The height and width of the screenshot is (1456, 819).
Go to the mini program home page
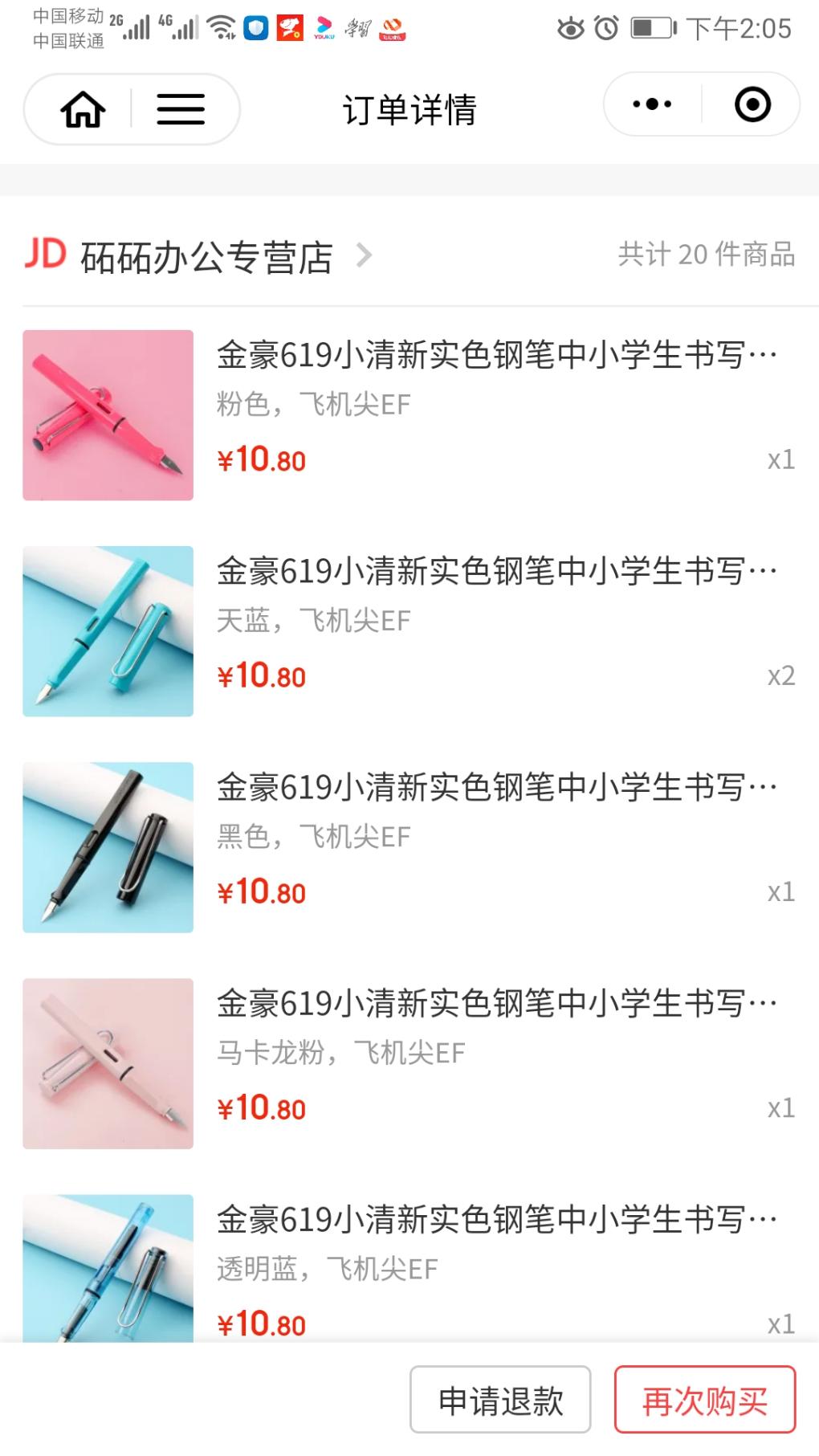pos(83,109)
